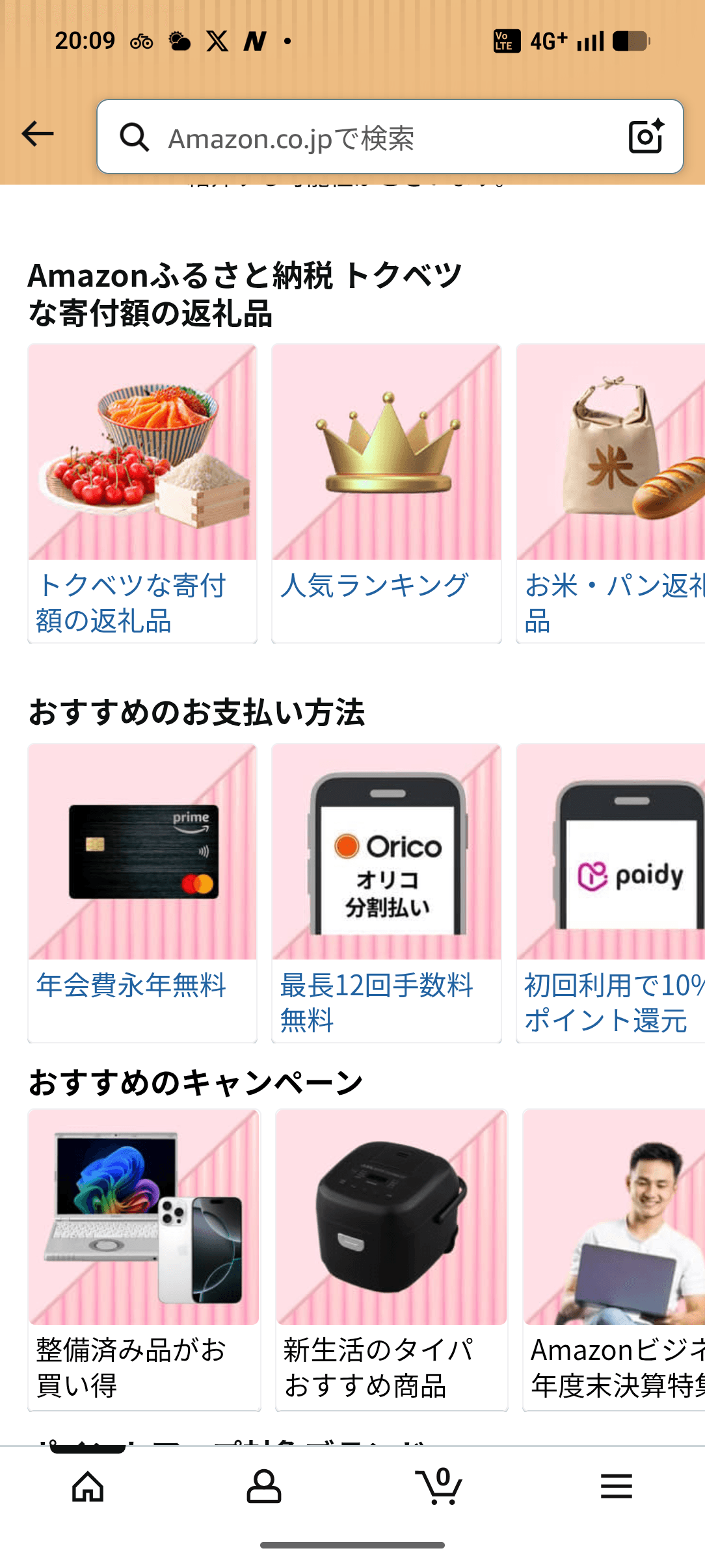Viewport: 705px width, 1568px height.
Task: Switch to the Home tab
Action: coord(88,1486)
